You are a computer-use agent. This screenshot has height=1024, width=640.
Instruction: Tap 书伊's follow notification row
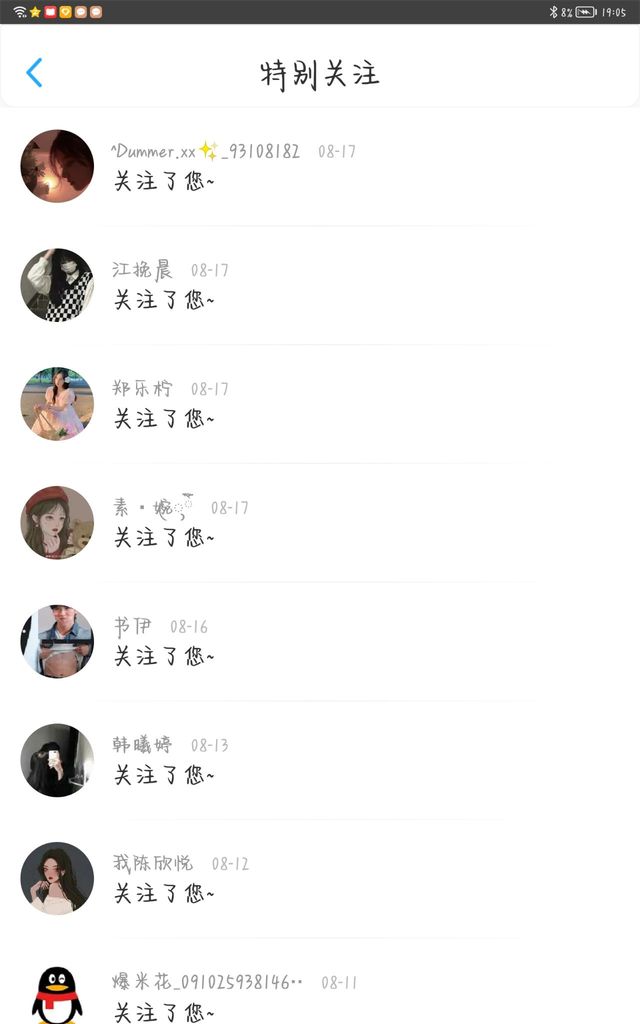(x=320, y=641)
